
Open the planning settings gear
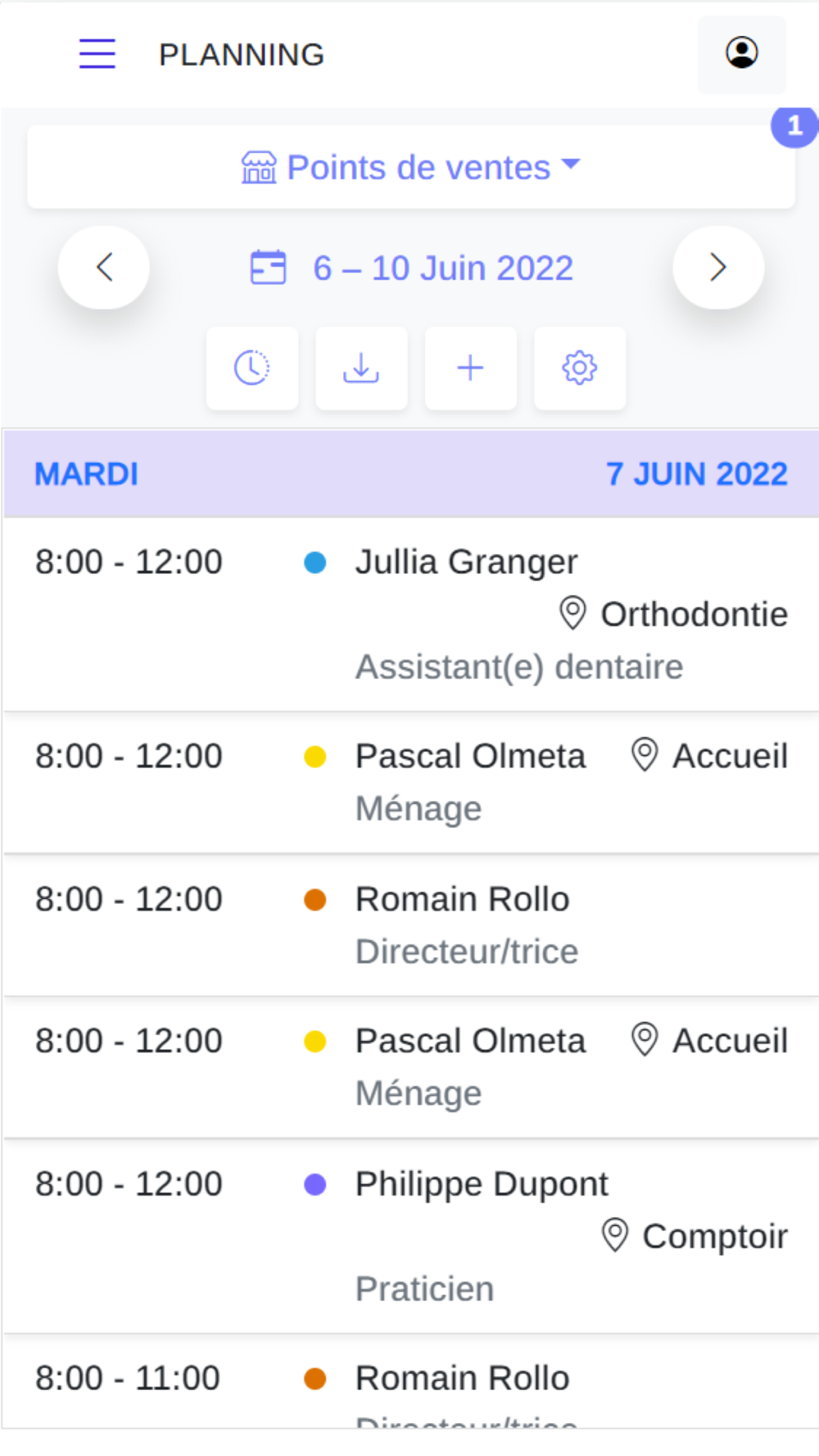[580, 368]
